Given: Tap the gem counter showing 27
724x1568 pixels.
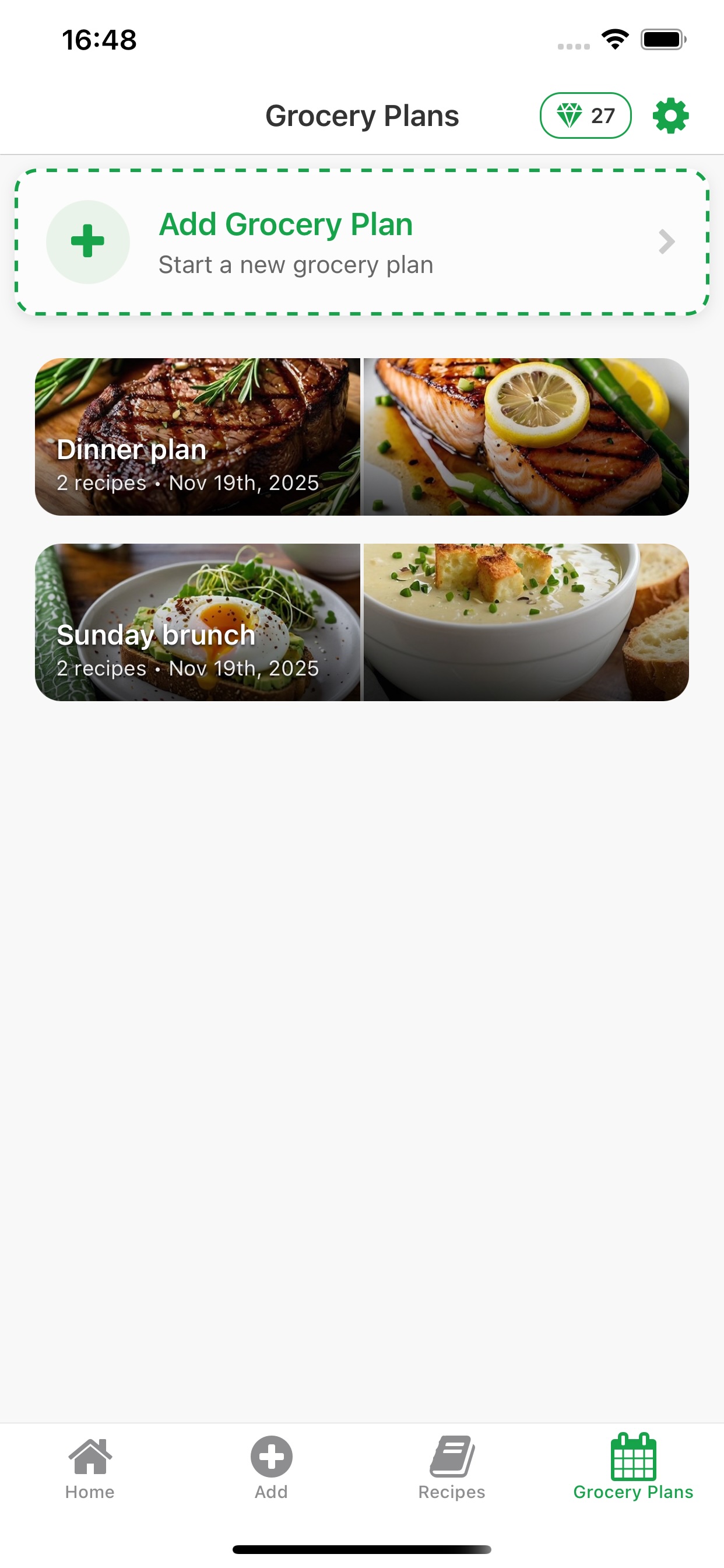Looking at the screenshot, I should pos(586,115).
